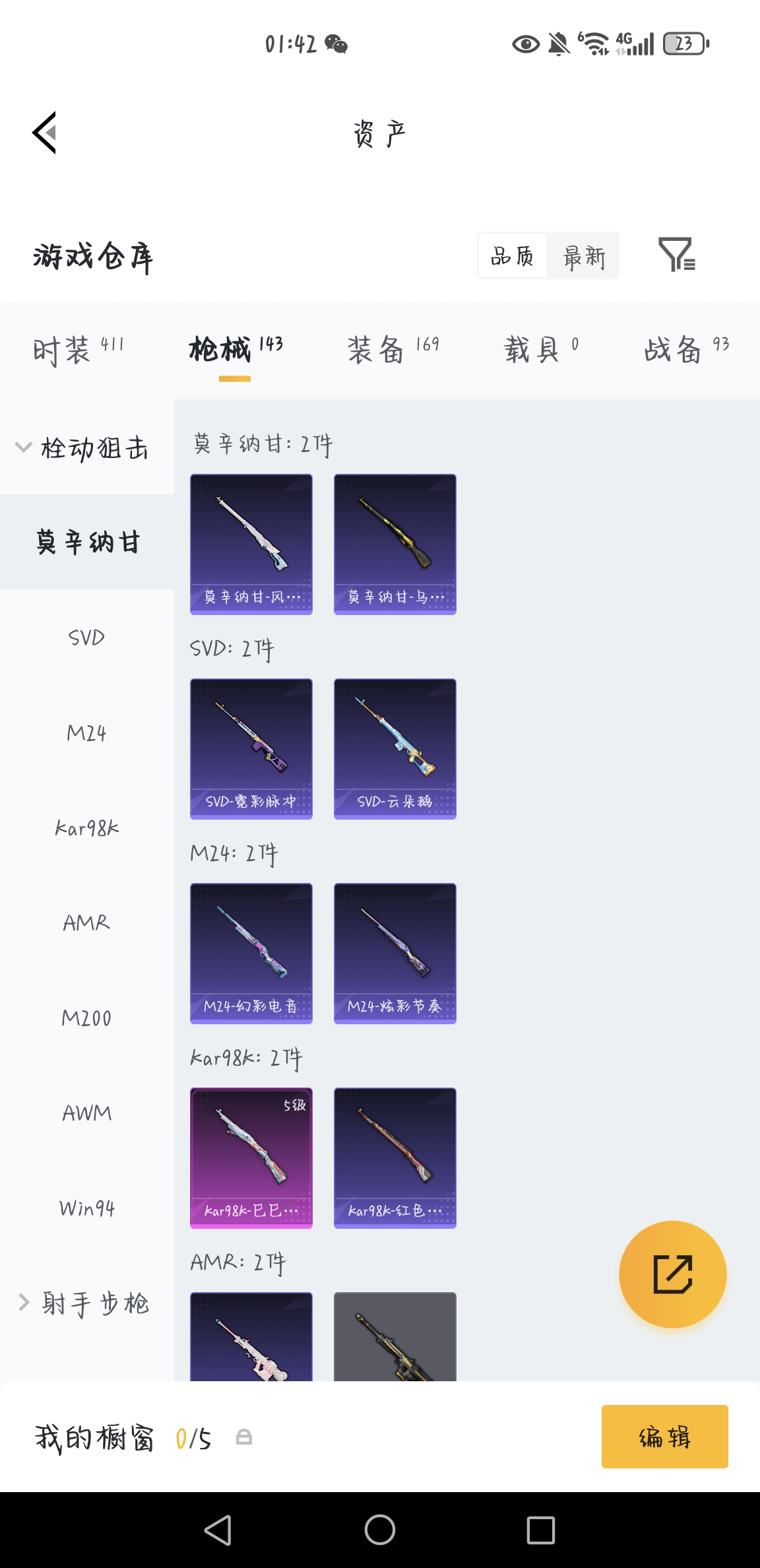Switch to the 时装 tab
The width and height of the screenshot is (760, 1568).
pyautogui.click(x=77, y=349)
